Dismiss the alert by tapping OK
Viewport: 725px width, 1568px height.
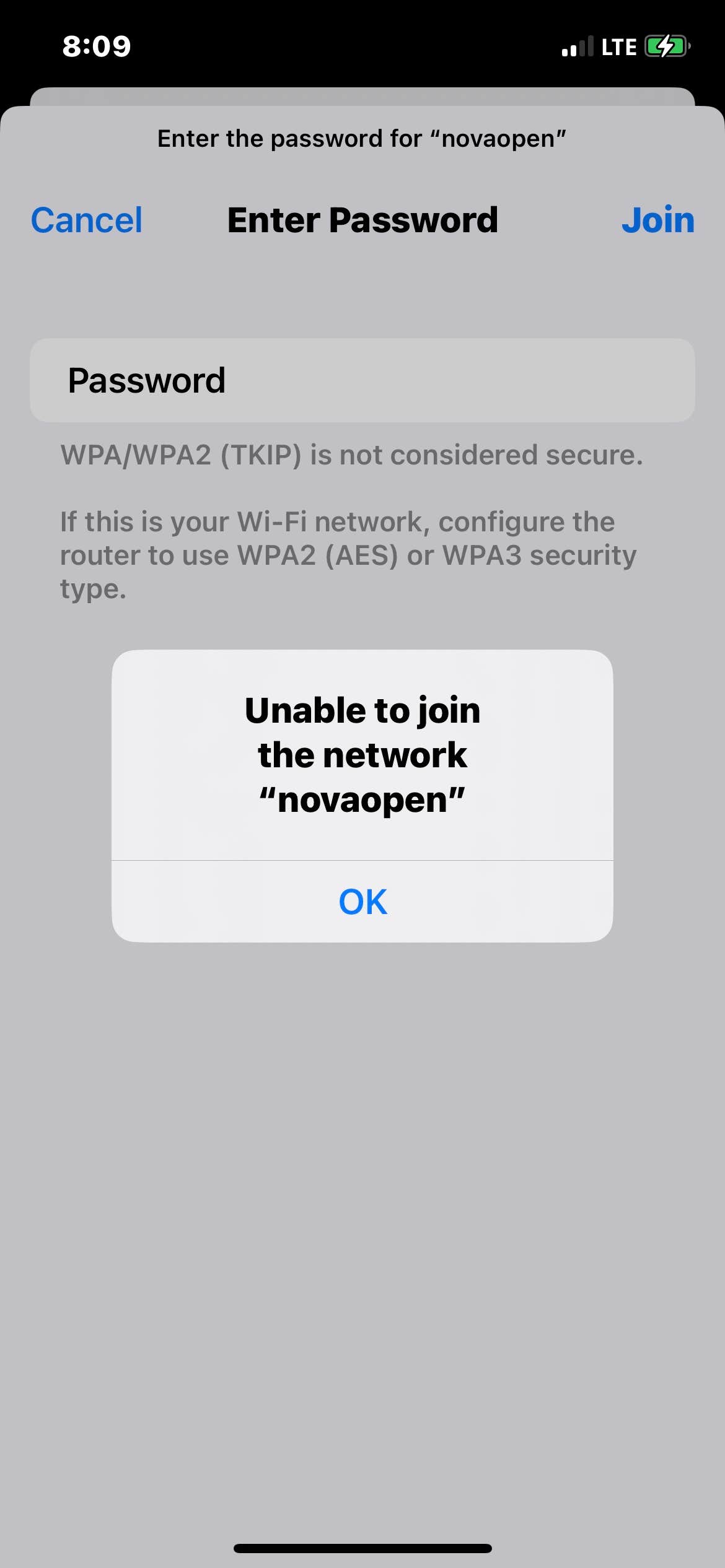[362, 902]
